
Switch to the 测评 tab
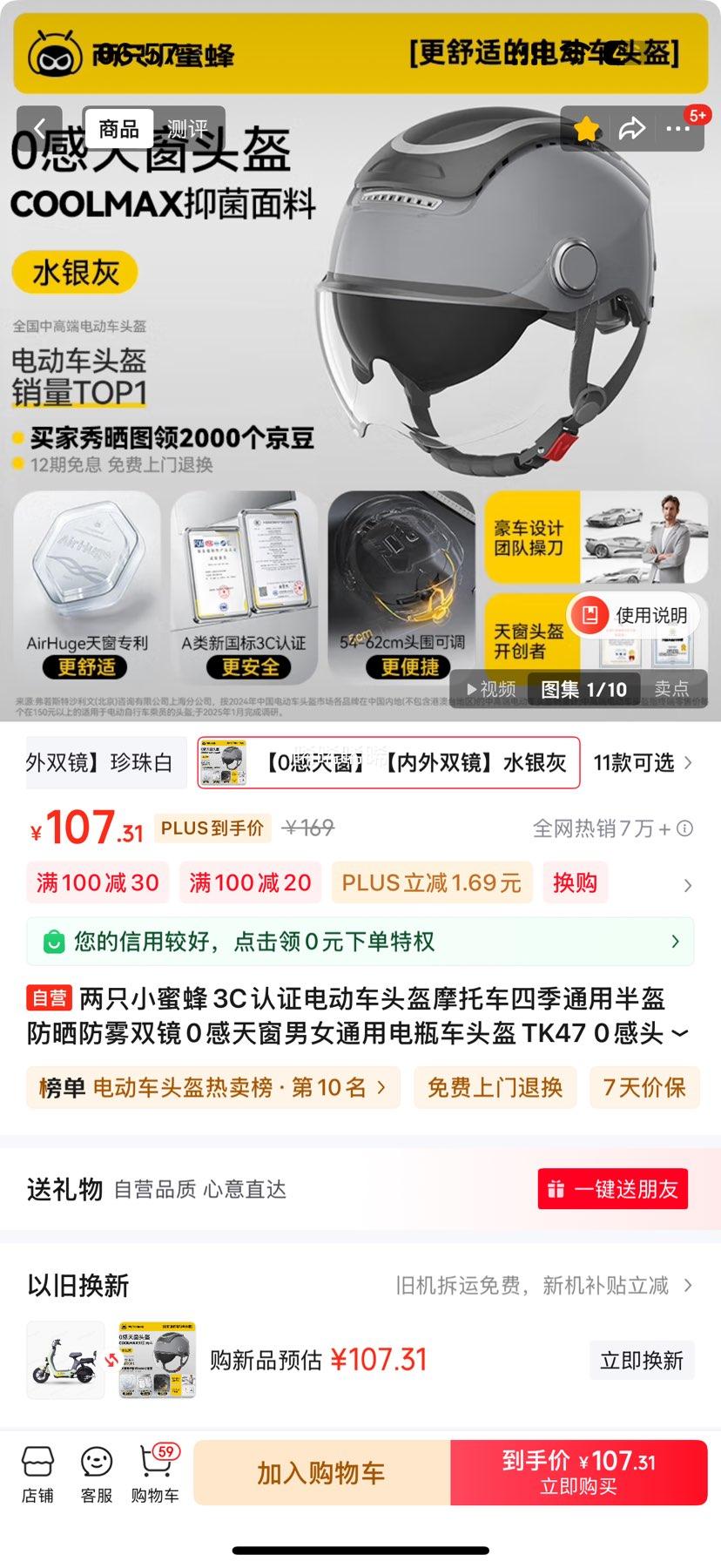point(185,127)
